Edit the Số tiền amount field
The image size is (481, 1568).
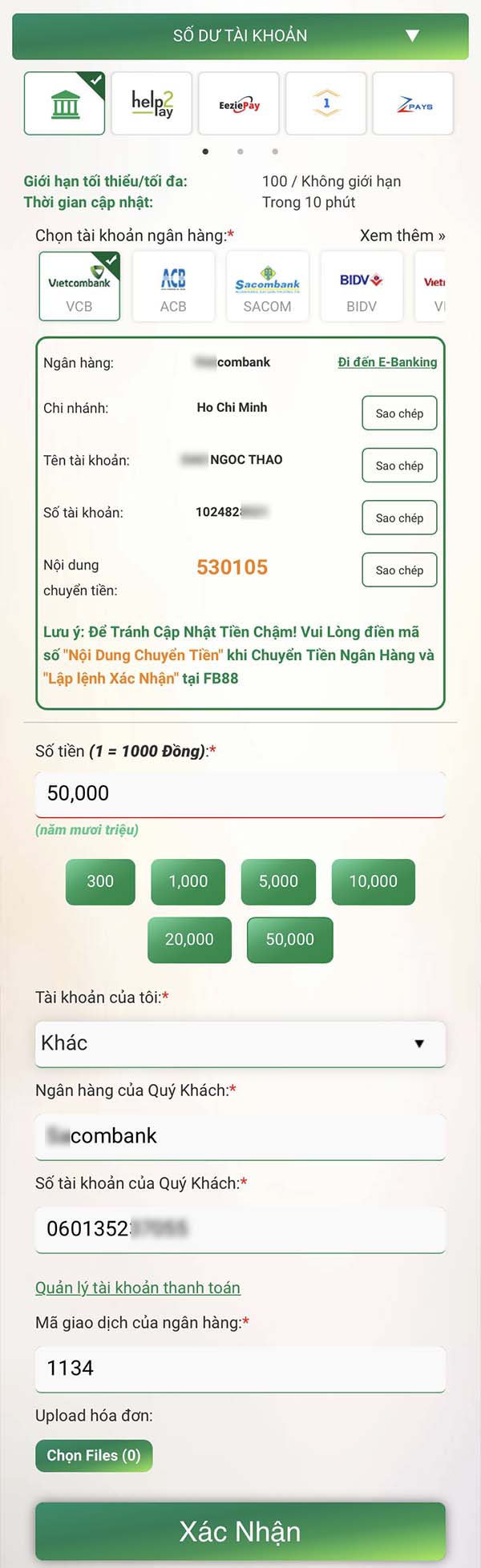click(240, 794)
